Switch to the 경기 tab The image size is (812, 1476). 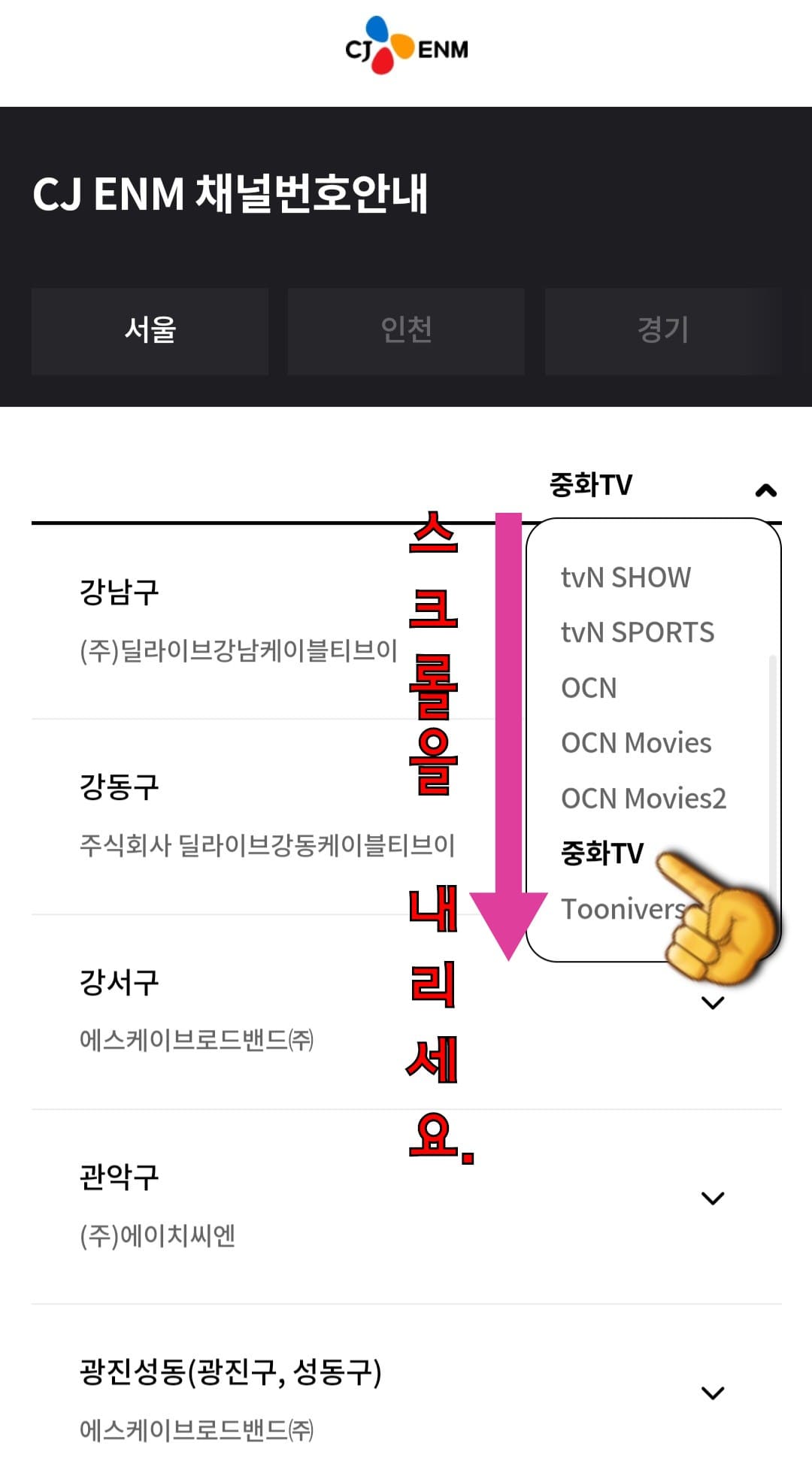661,332
